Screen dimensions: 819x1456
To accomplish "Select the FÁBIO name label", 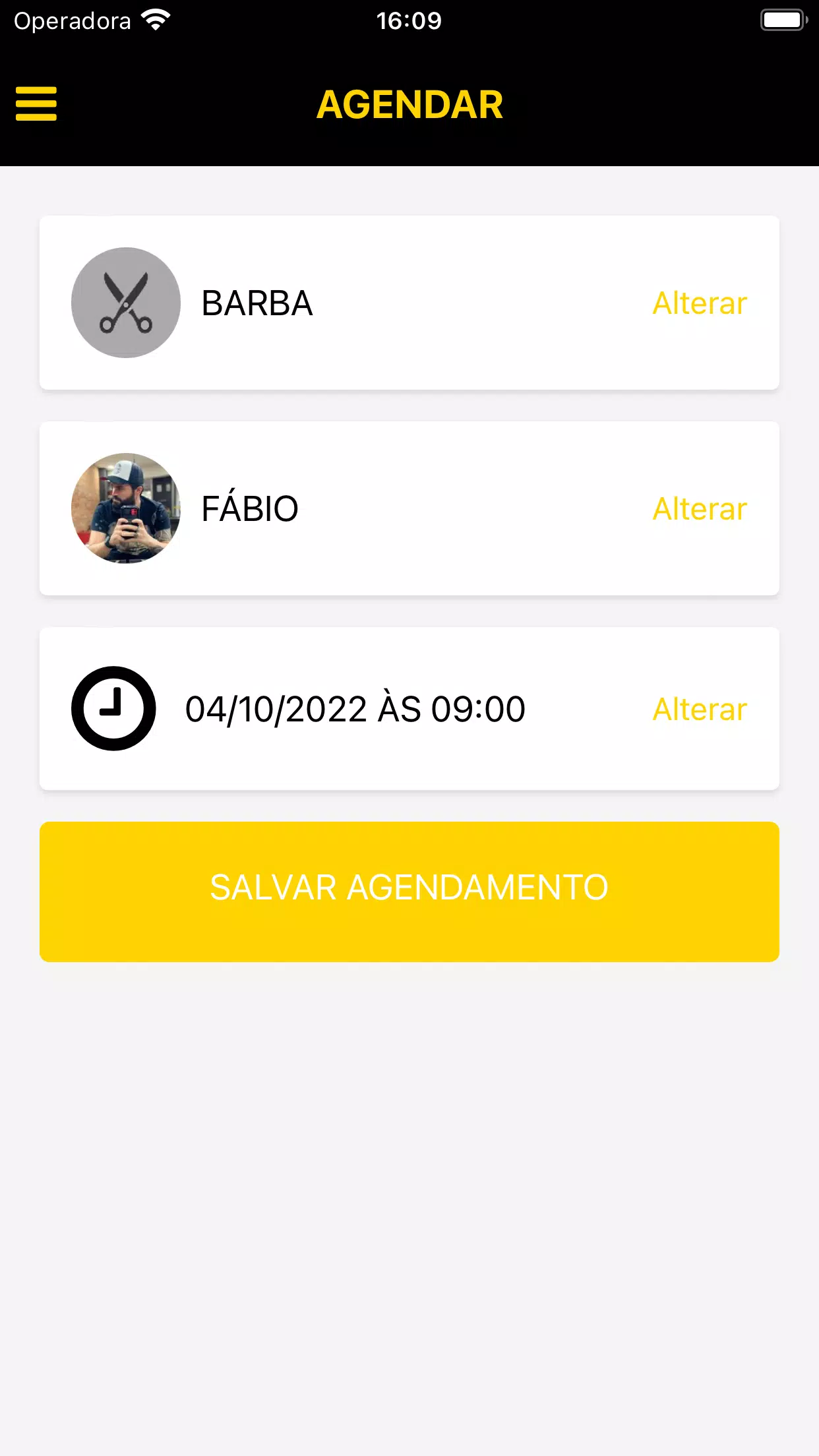I will [250, 508].
